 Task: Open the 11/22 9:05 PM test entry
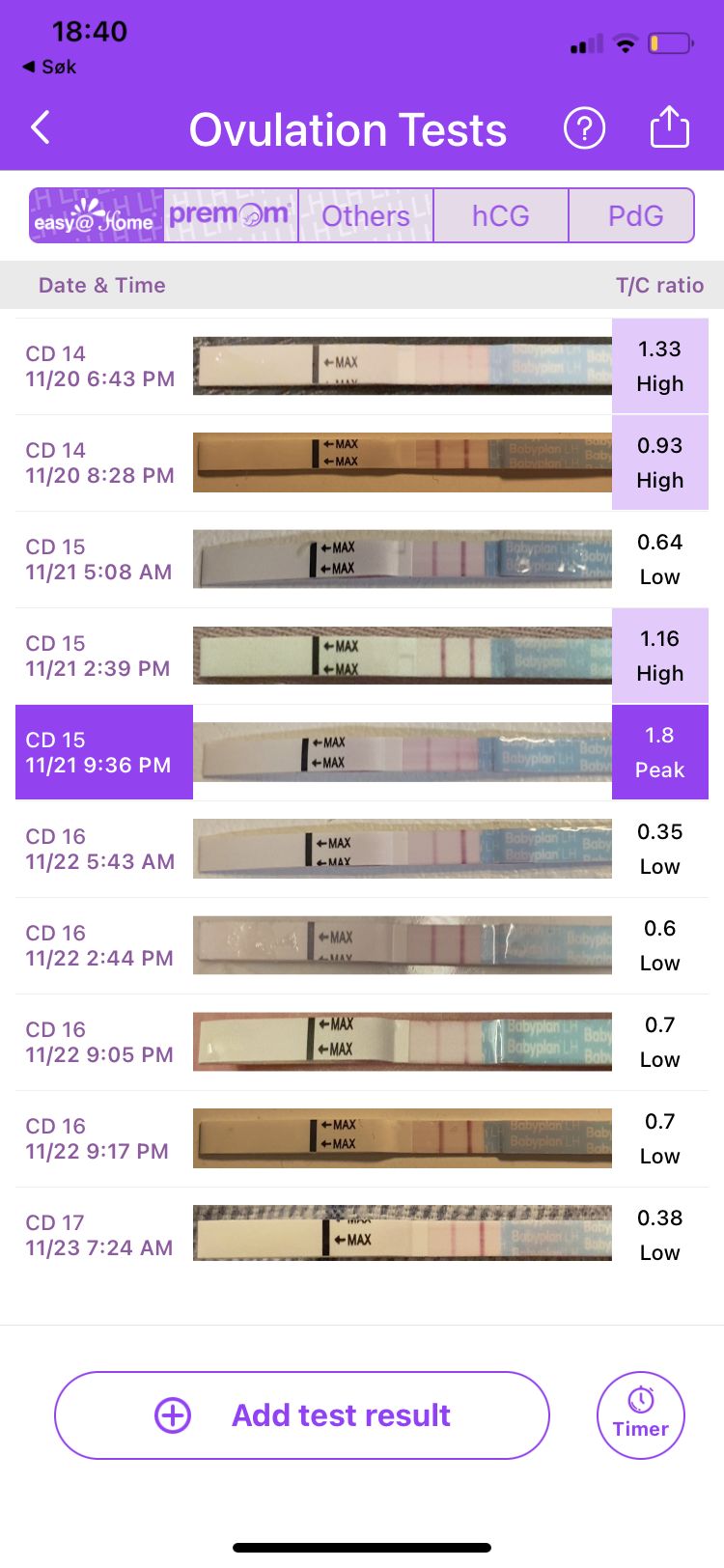362,1043
